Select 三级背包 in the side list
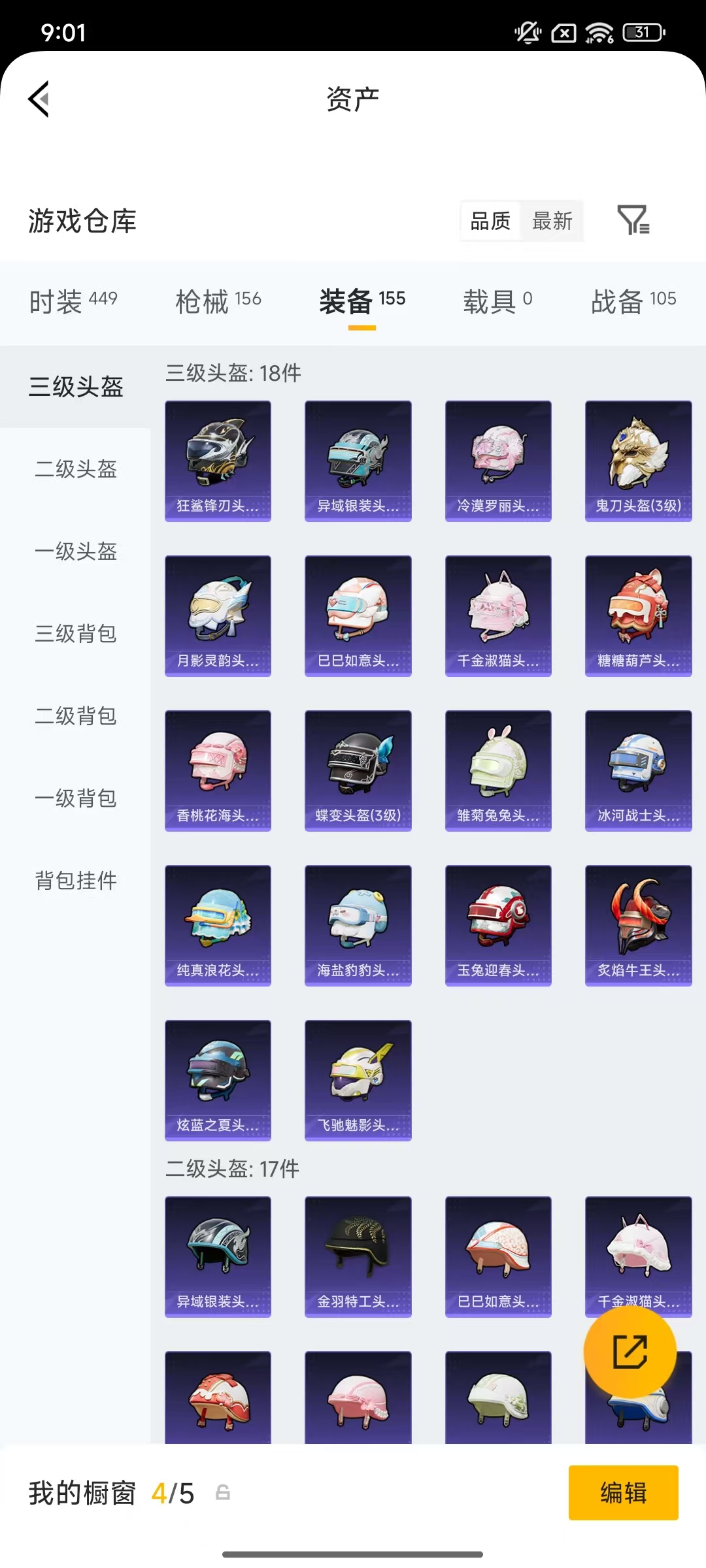Screen dimensions: 706x1568 pyautogui.click(x=76, y=634)
